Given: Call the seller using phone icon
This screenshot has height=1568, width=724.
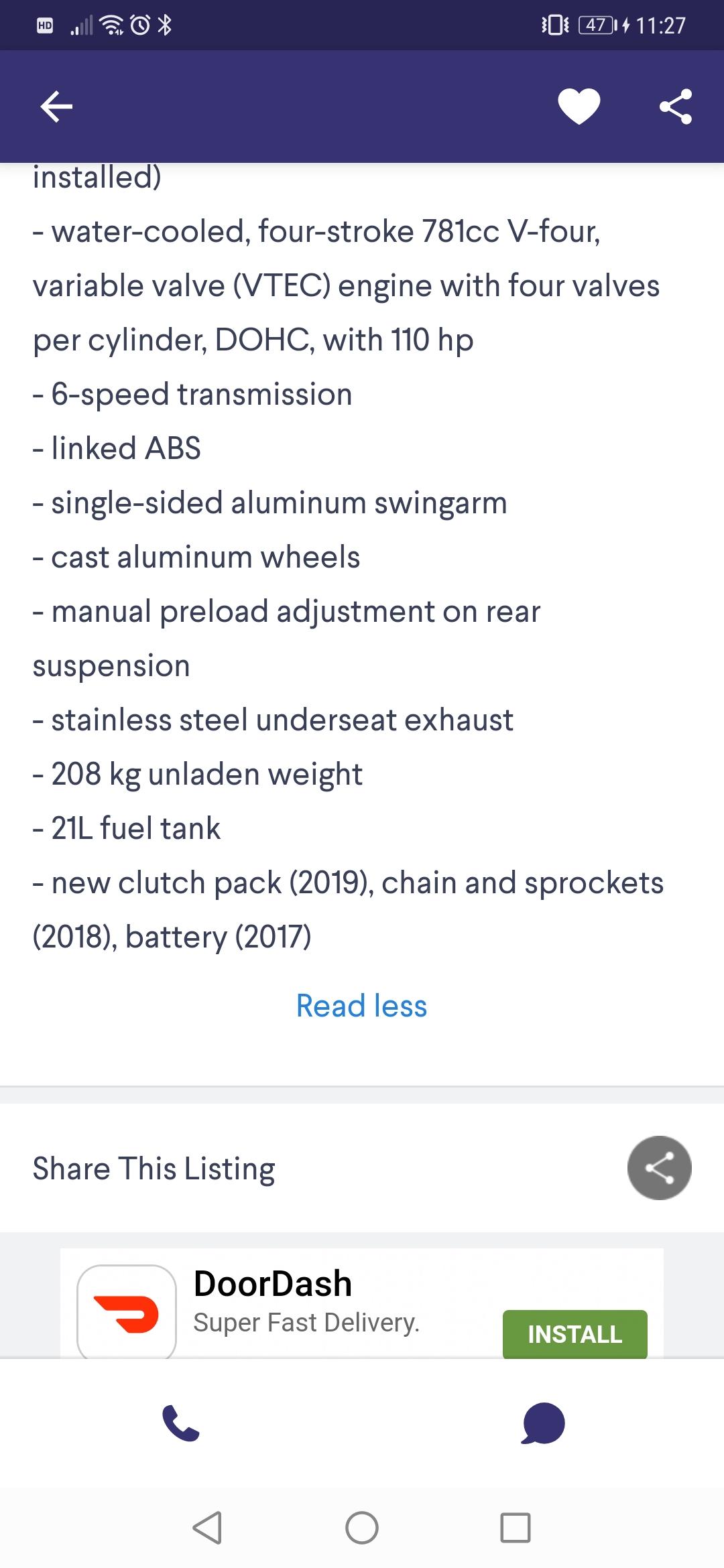Looking at the screenshot, I should coord(181,1423).
